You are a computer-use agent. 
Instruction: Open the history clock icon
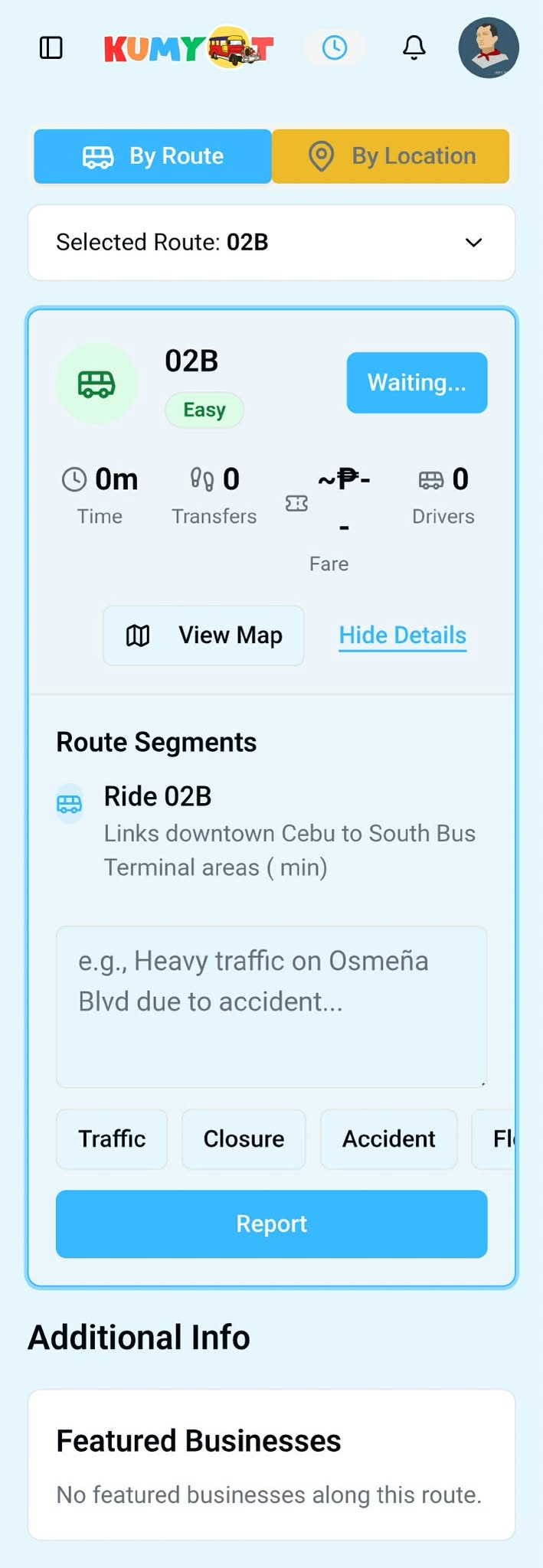click(x=334, y=47)
